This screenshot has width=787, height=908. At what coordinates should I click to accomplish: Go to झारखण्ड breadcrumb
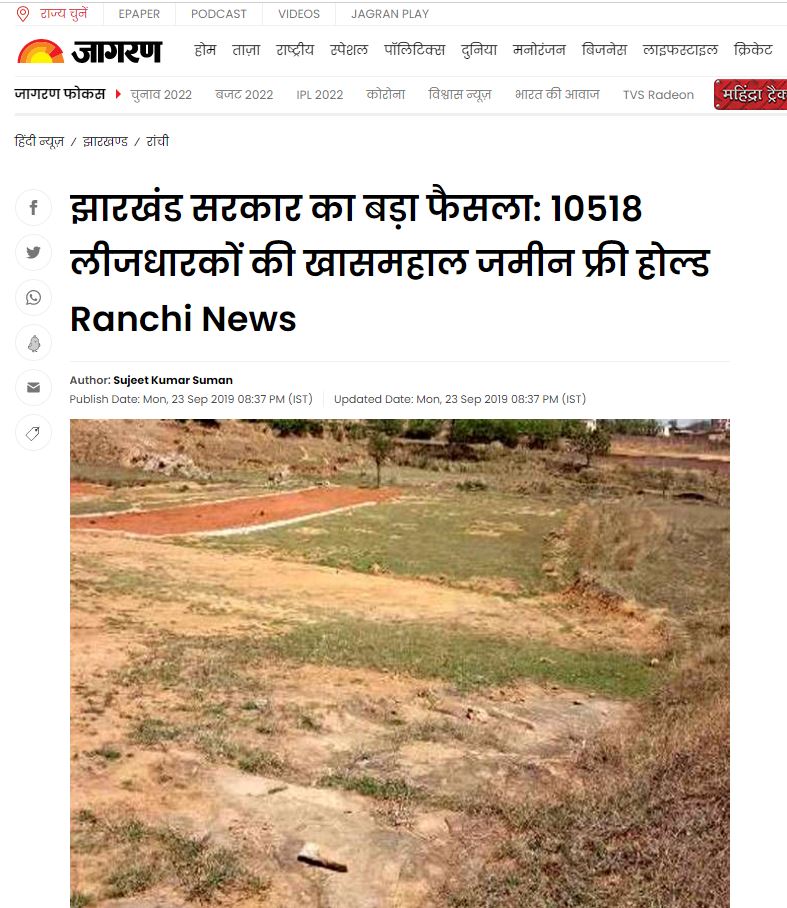click(105, 142)
